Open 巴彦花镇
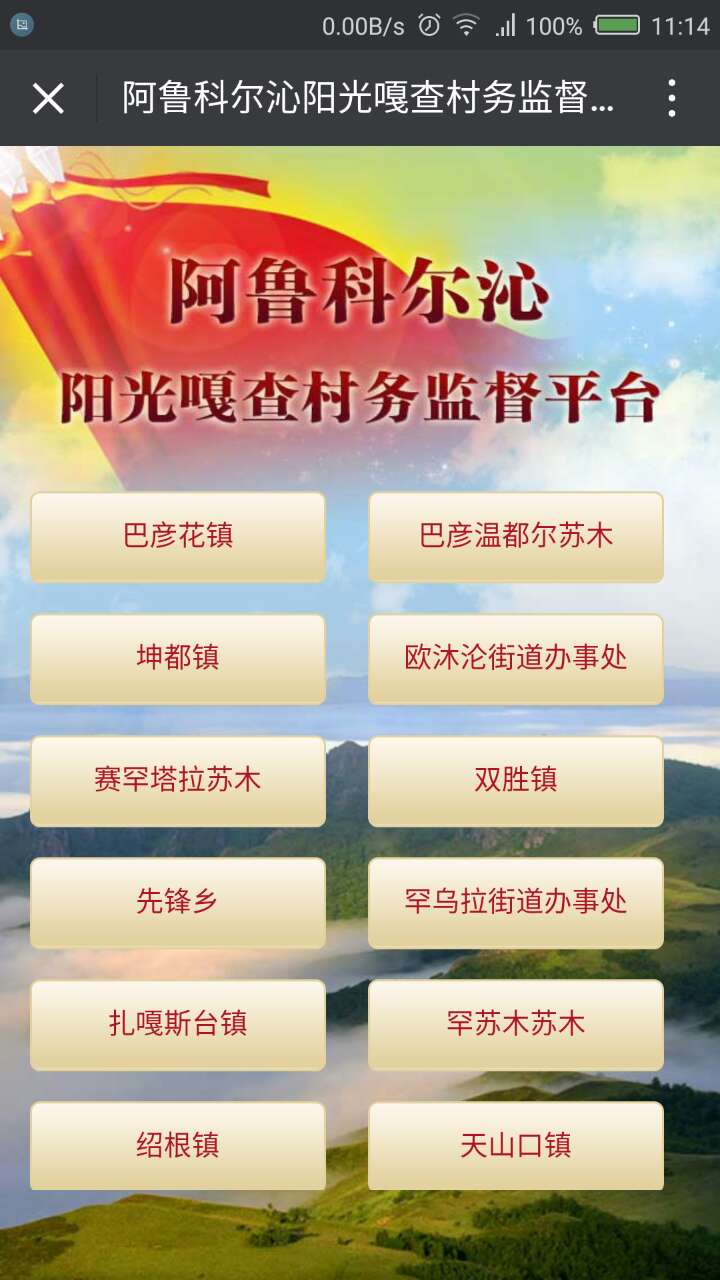720x1280 pixels. (178, 536)
